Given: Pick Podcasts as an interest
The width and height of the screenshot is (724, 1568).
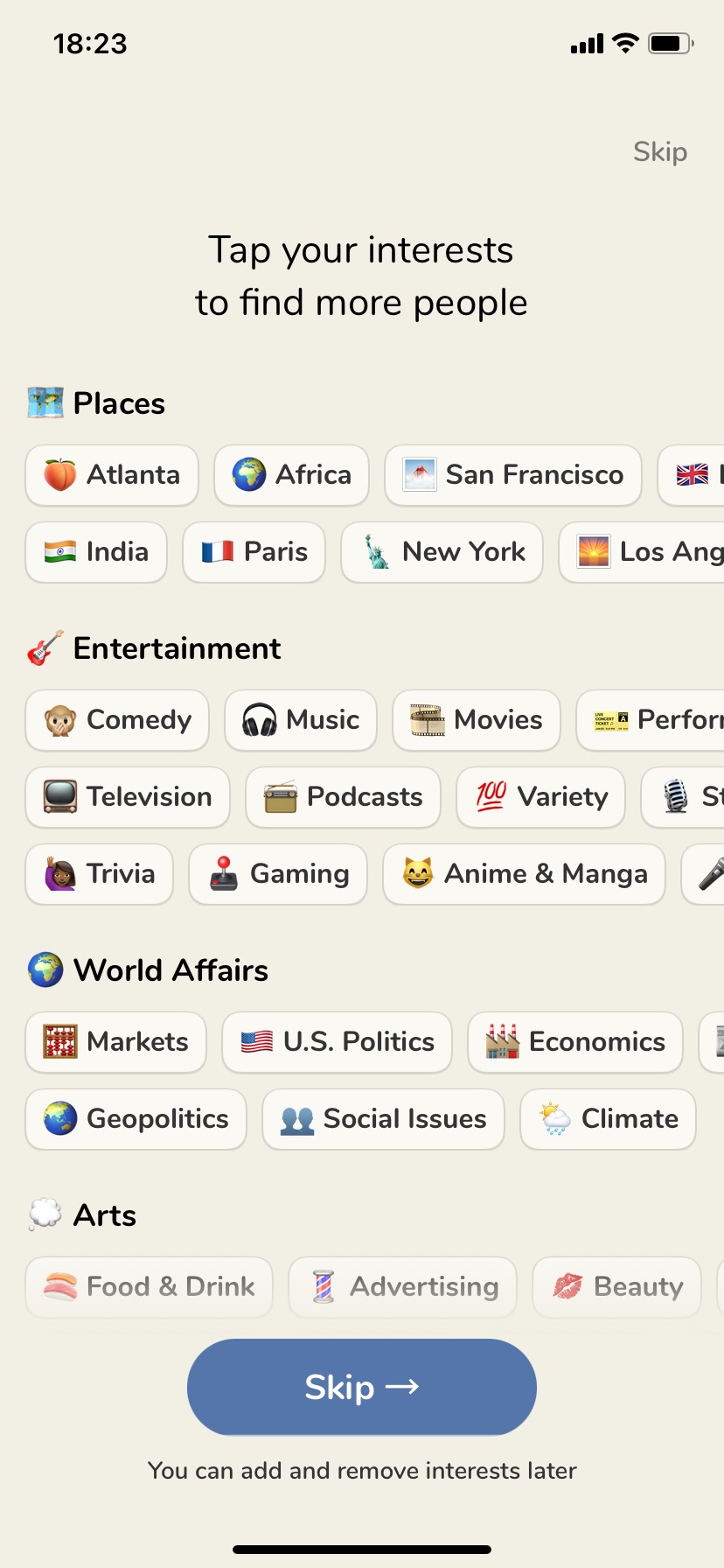Looking at the screenshot, I should 343,797.
